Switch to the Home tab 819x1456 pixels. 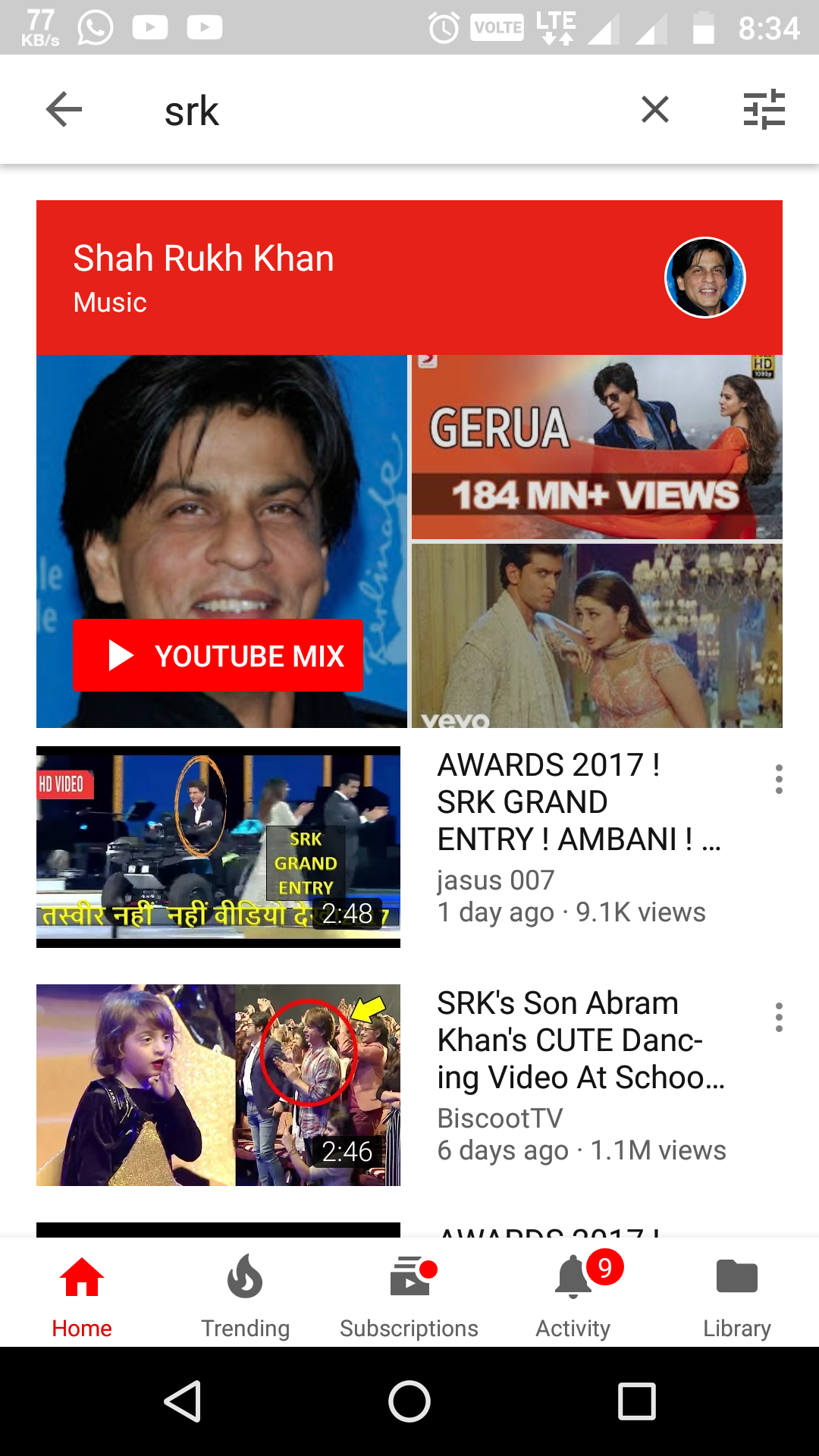click(x=82, y=1295)
